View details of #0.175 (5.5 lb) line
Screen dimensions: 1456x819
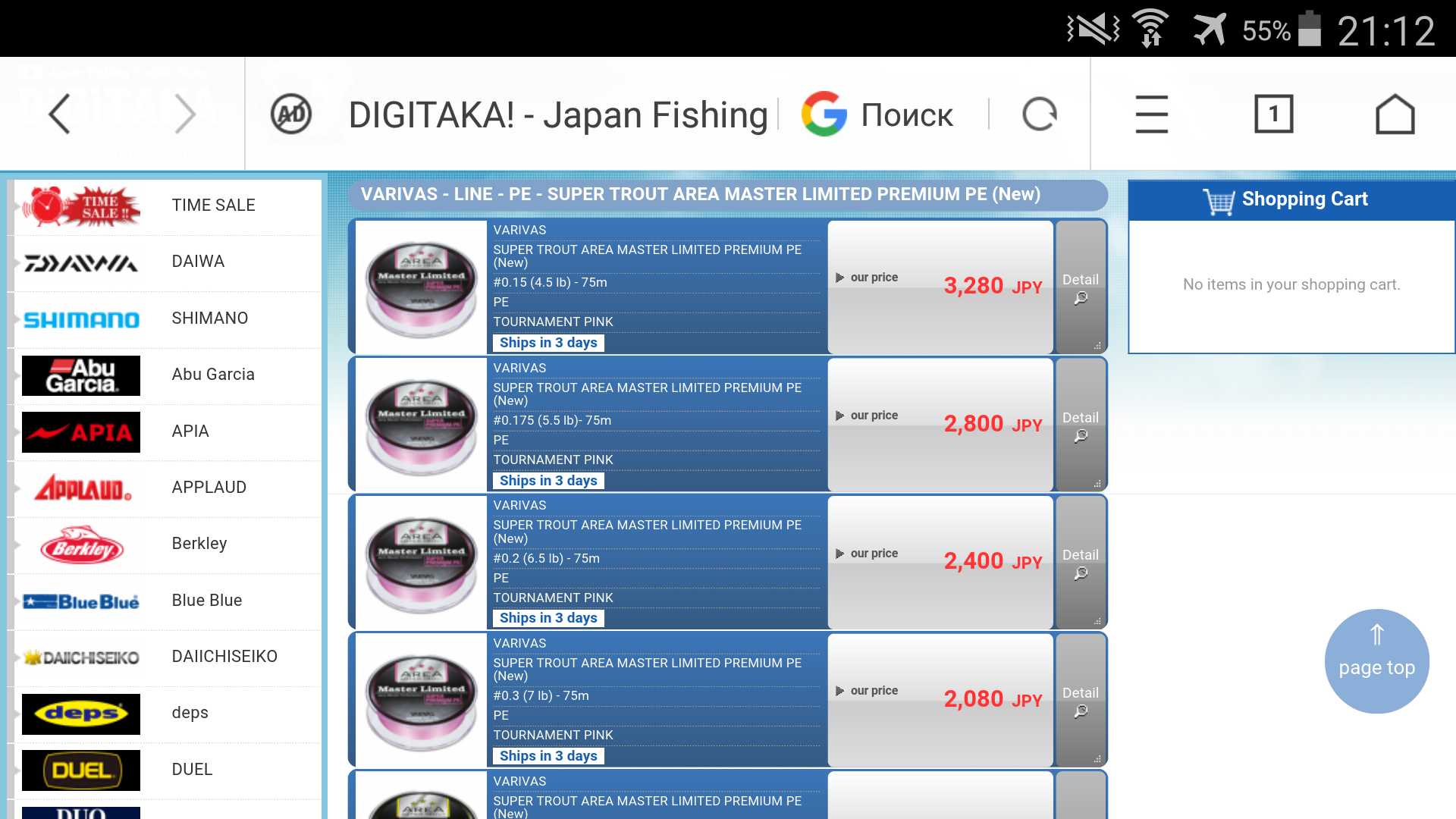pos(1080,425)
